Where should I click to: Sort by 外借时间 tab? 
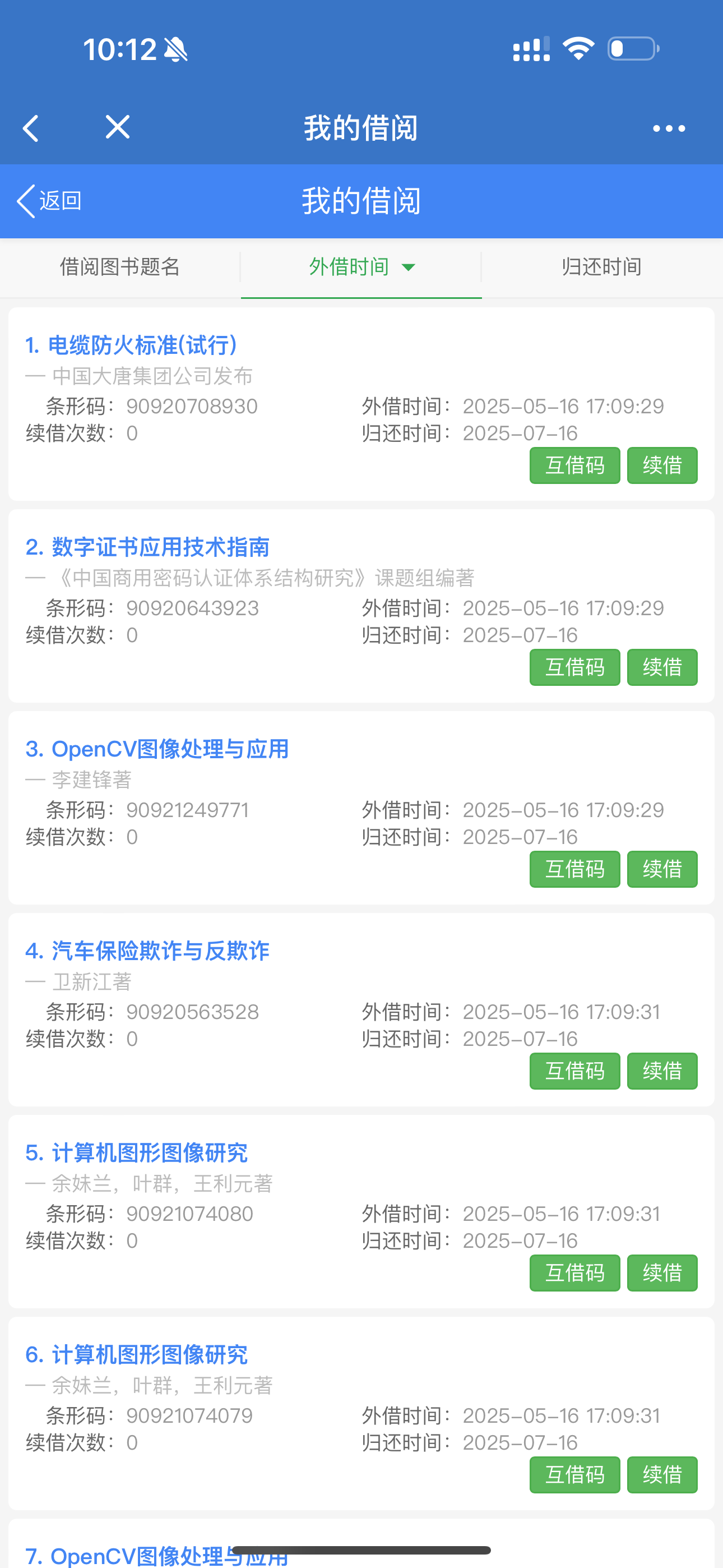[361, 266]
